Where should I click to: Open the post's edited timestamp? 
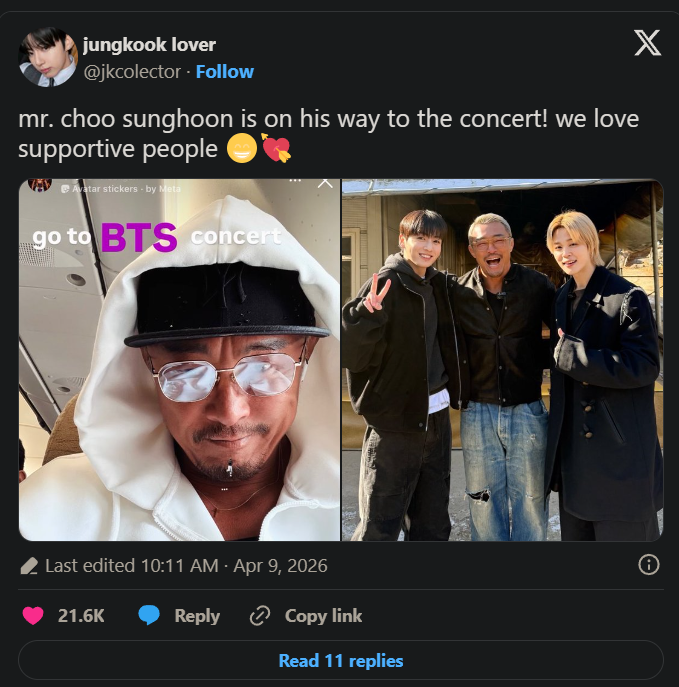(186, 566)
